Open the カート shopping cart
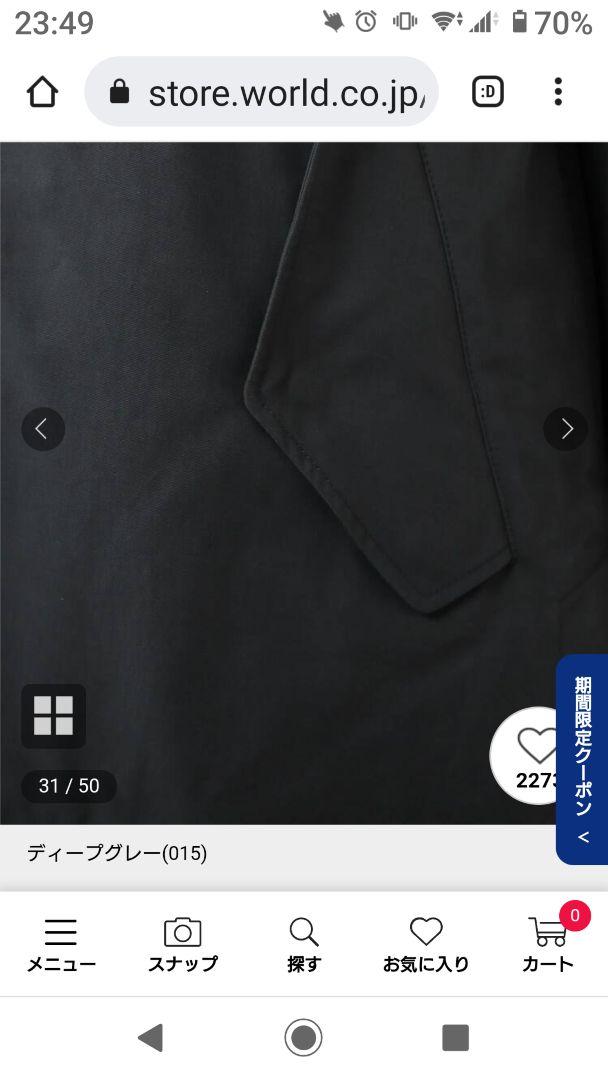 549,944
